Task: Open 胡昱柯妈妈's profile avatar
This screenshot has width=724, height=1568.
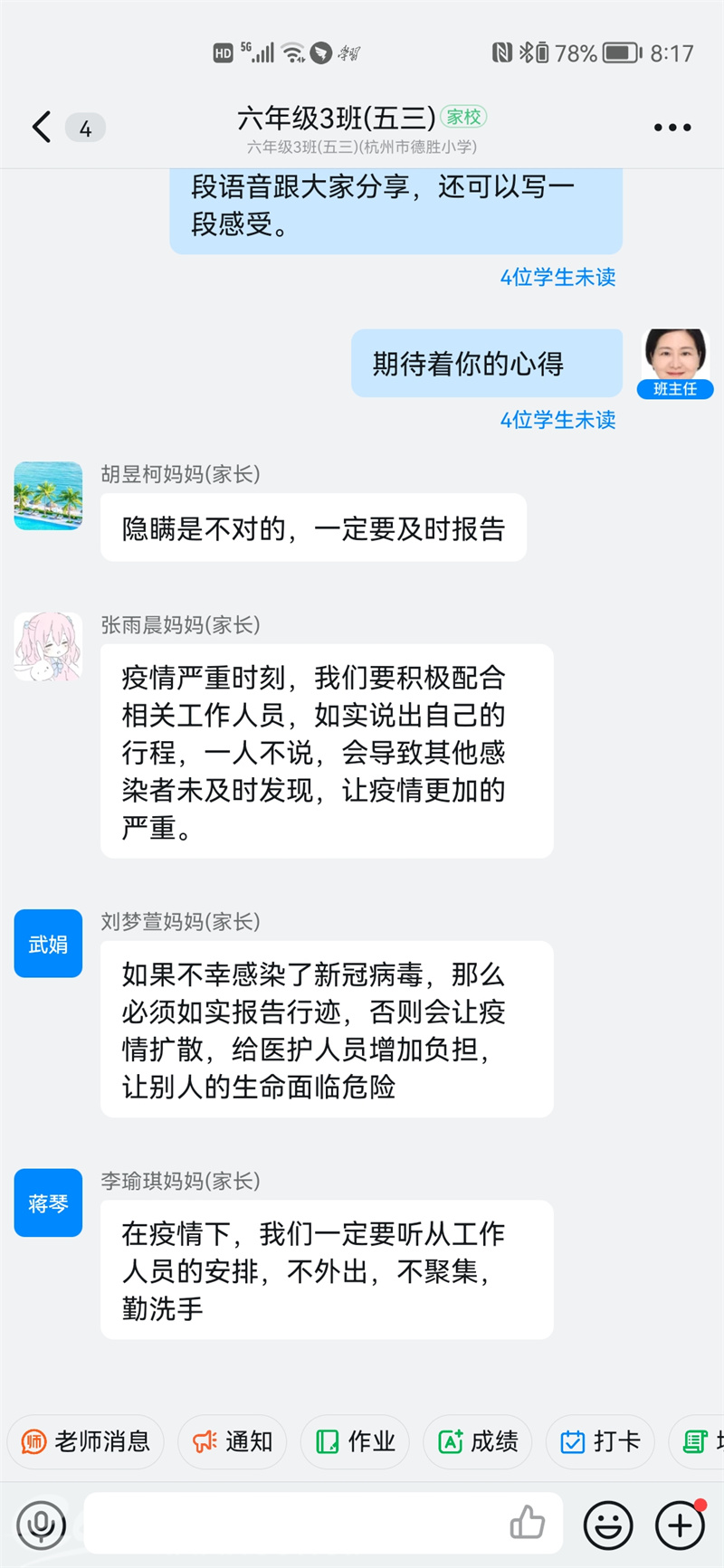Action: (x=49, y=496)
